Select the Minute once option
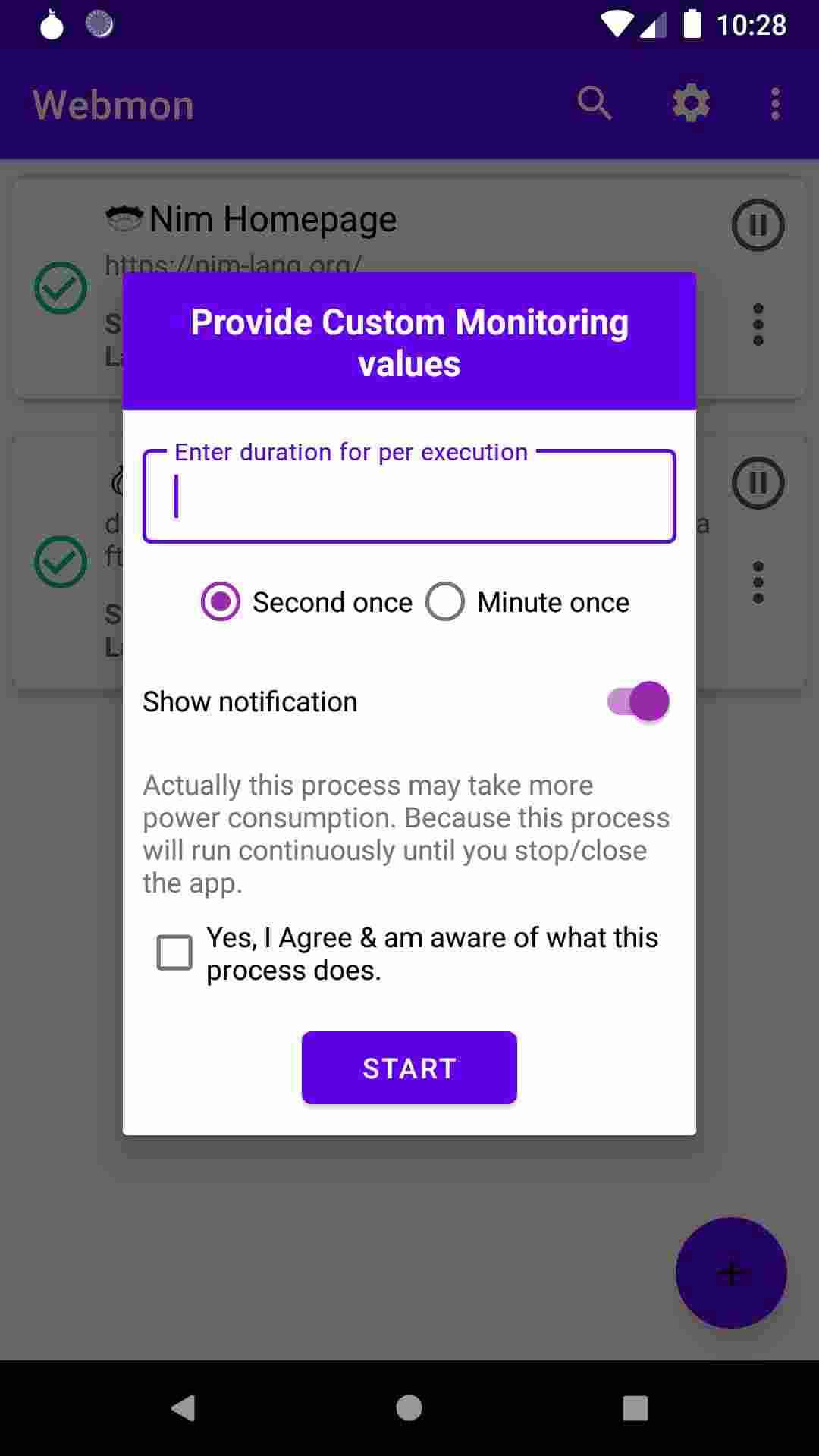This screenshot has width=819, height=1456. (x=445, y=602)
